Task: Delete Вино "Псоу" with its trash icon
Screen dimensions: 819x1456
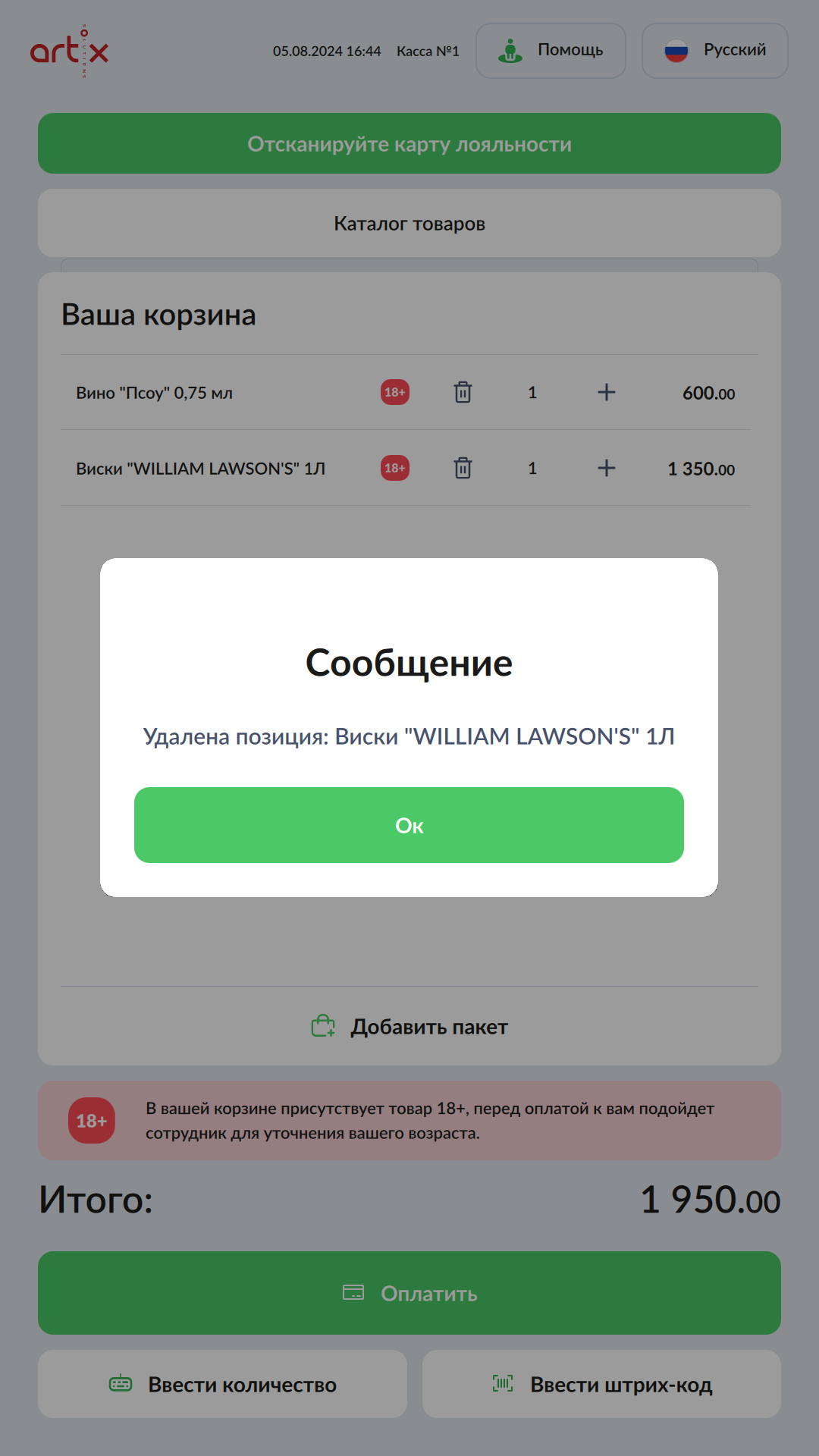Action: click(x=463, y=392)
